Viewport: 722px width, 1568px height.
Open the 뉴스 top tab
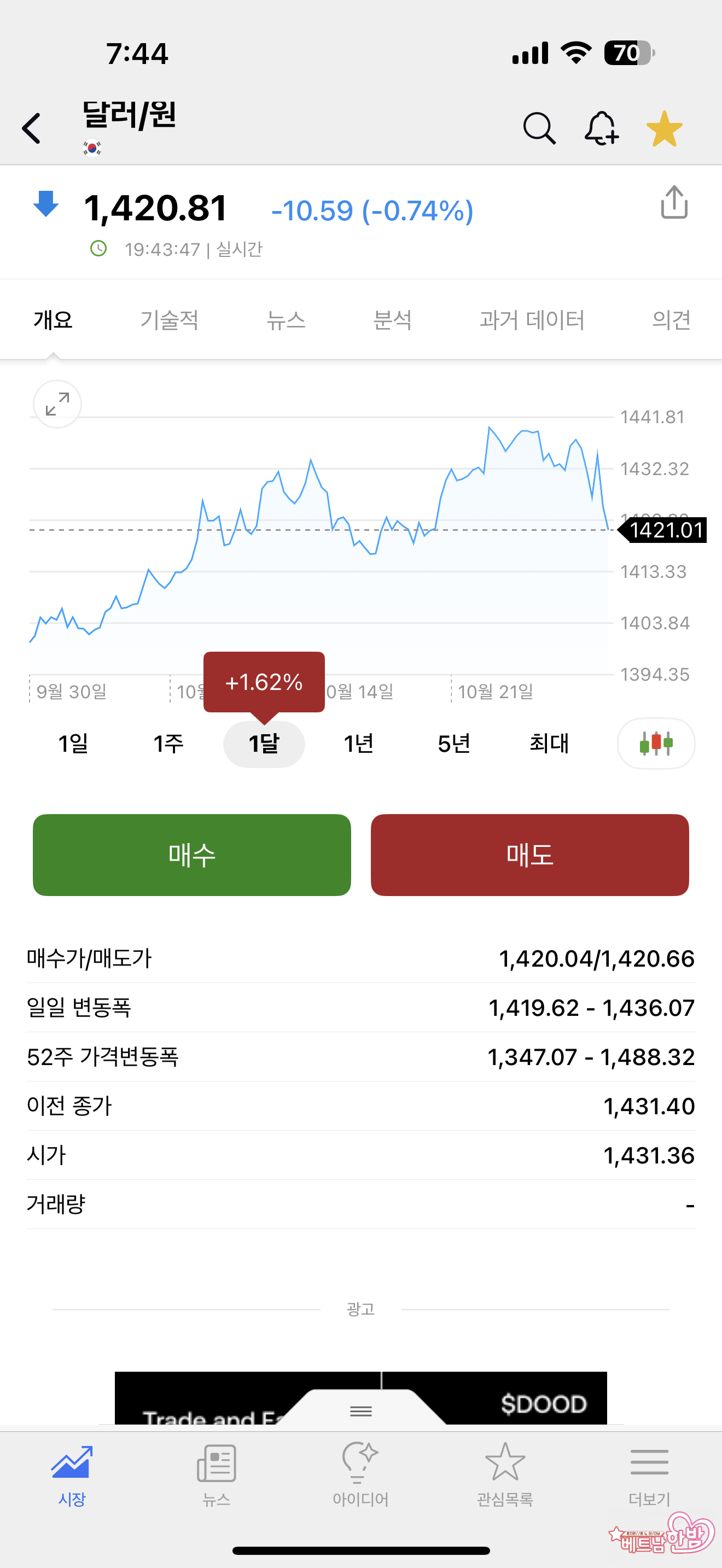click(286, 320)
